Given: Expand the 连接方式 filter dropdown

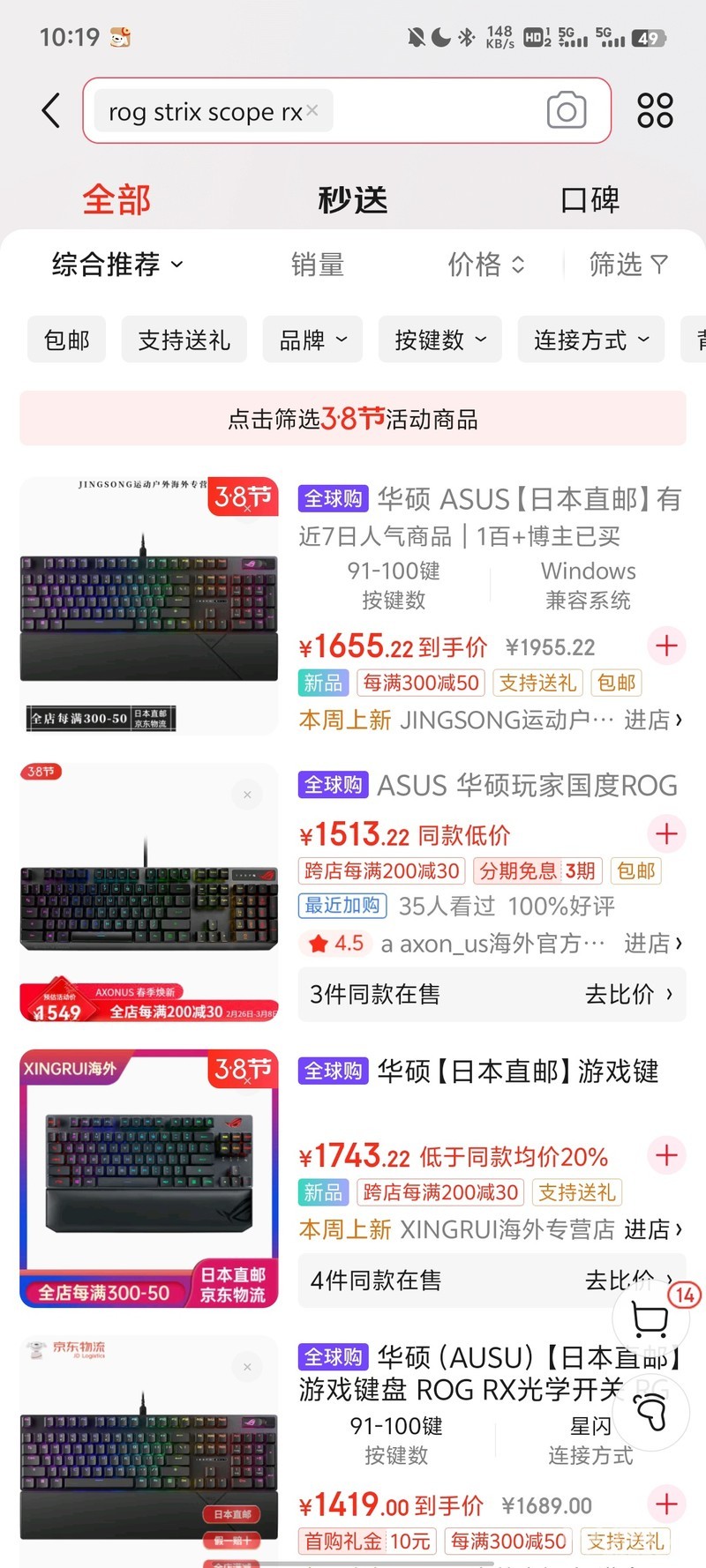Looking at the screenshot, I should [x=590, y=340].
